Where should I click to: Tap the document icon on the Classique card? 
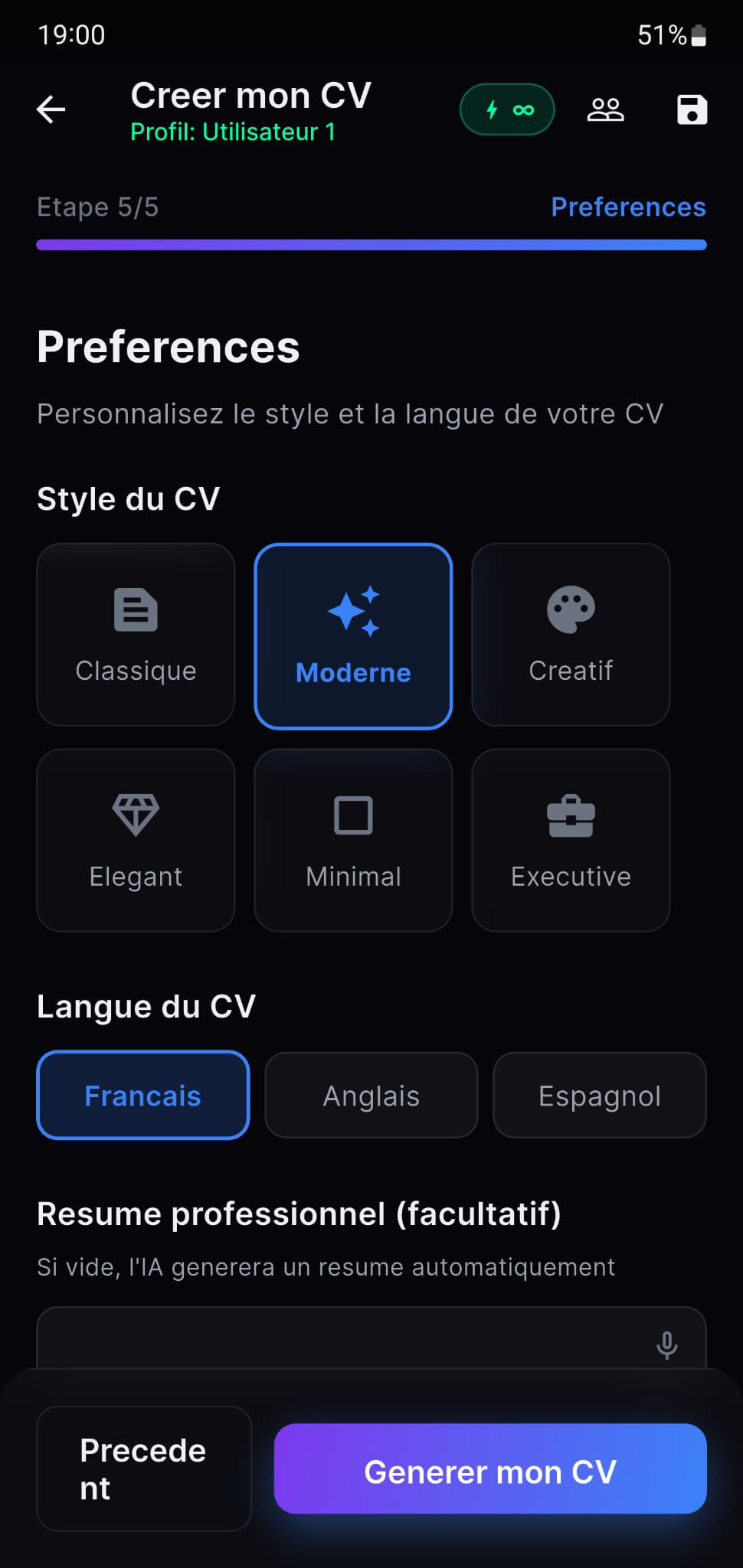(x=136, y=609)
